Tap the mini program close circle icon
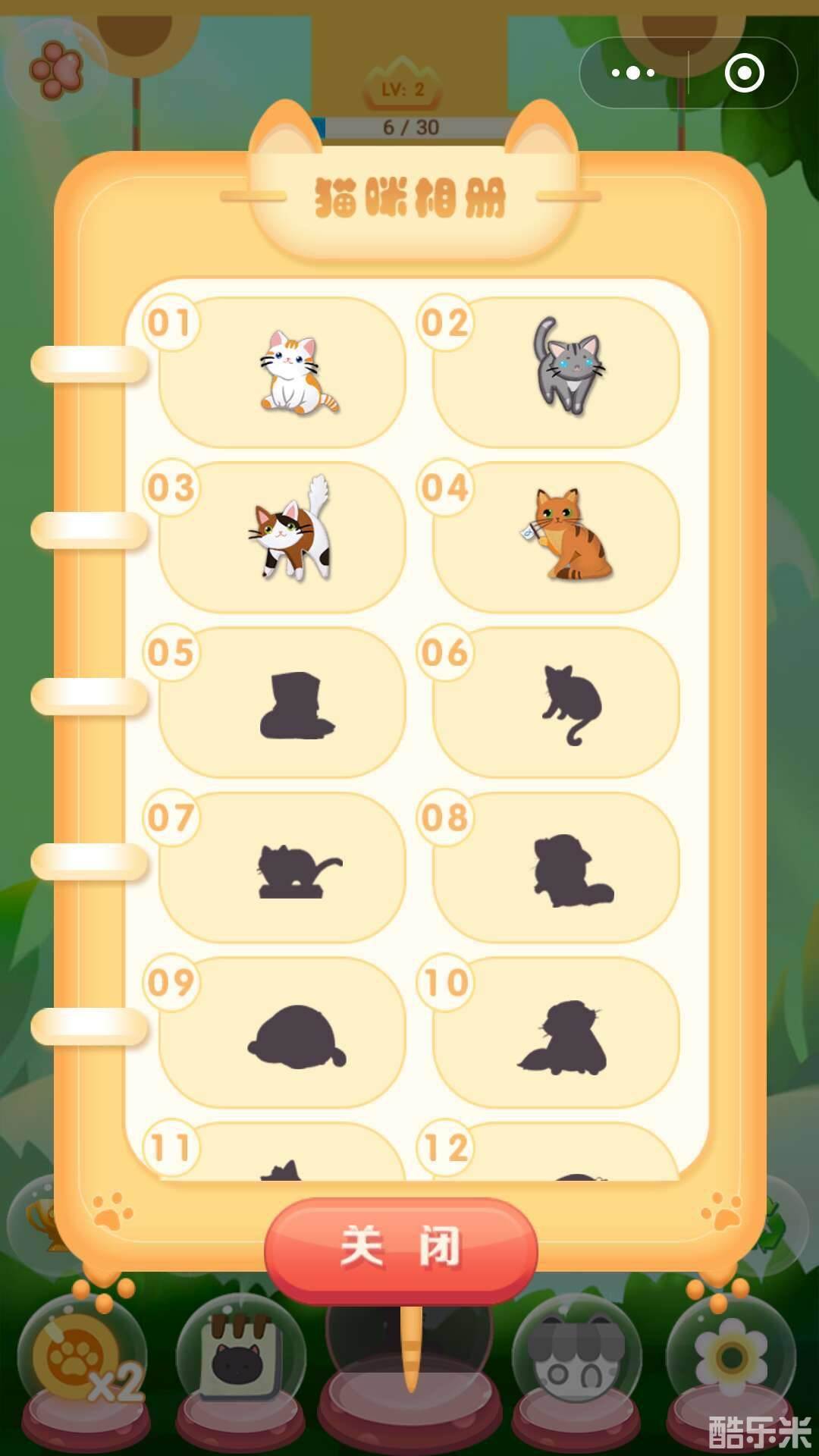 tap(744, 74)
